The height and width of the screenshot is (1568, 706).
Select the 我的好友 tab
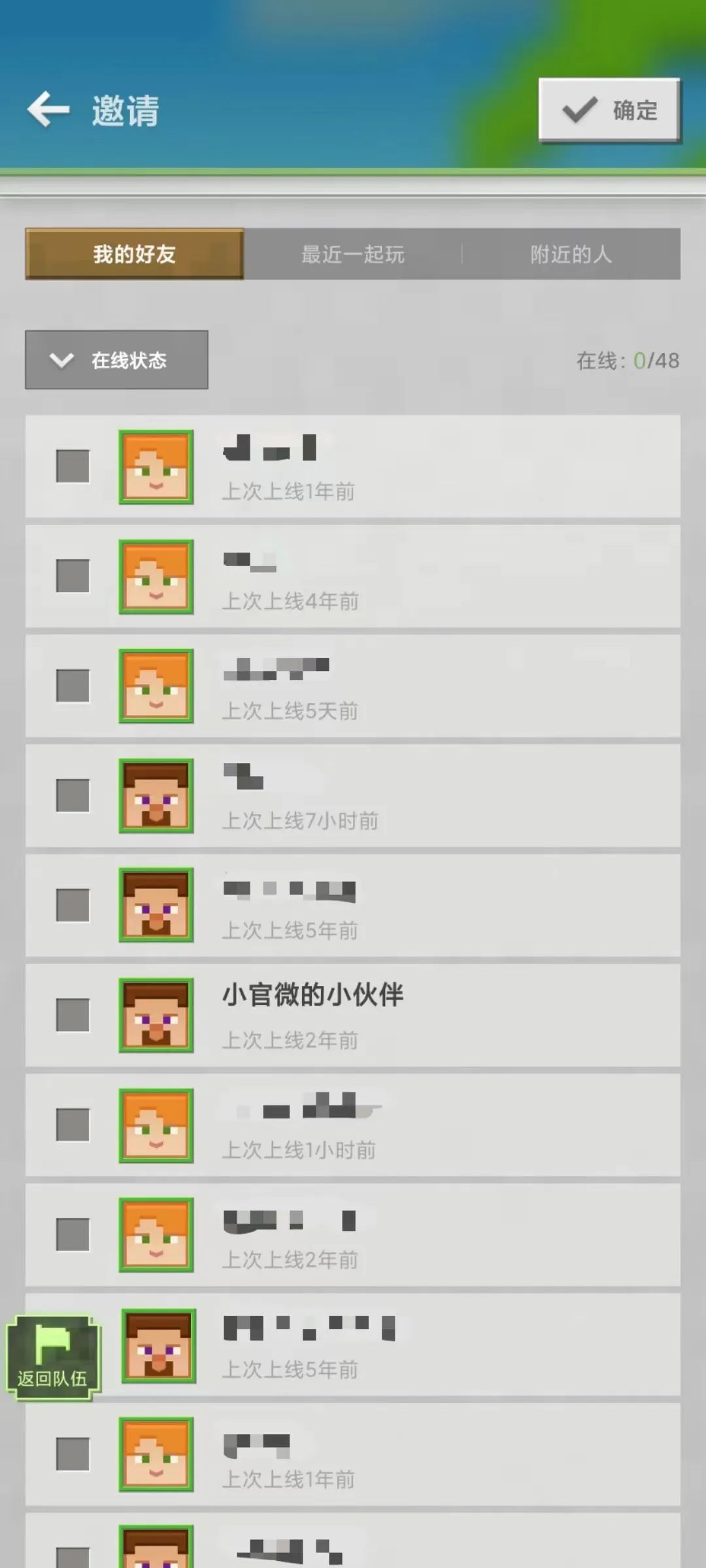coord(135,254)
